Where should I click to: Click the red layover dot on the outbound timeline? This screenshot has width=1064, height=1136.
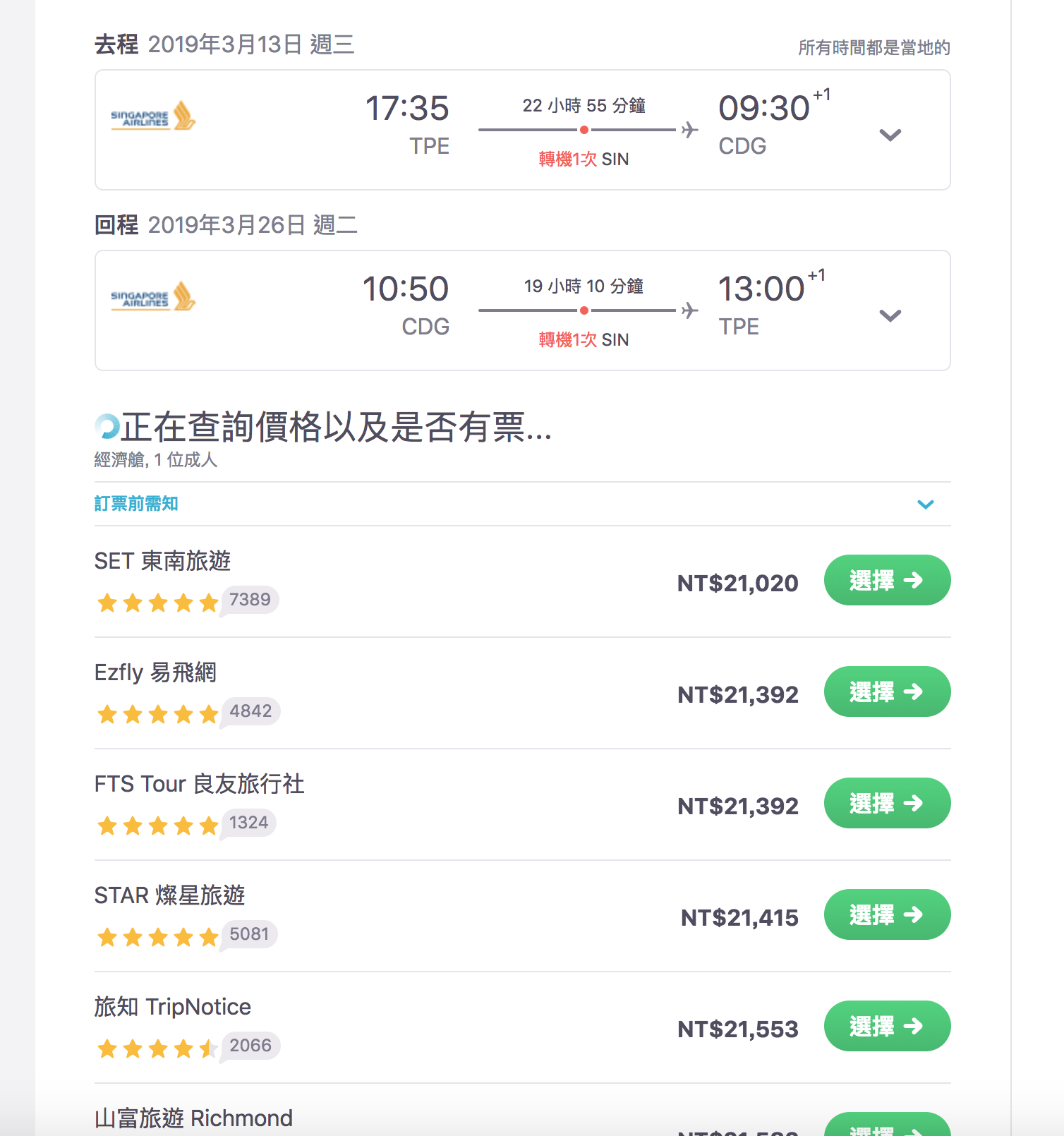pos(584,130)
